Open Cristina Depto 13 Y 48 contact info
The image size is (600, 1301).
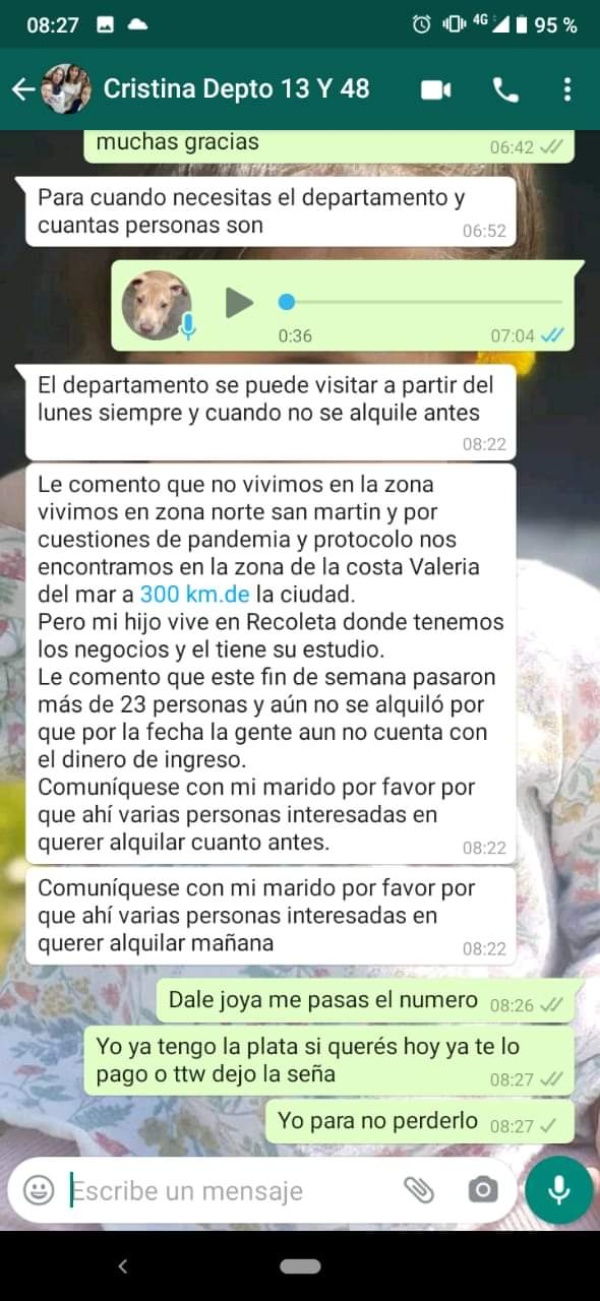236,89
